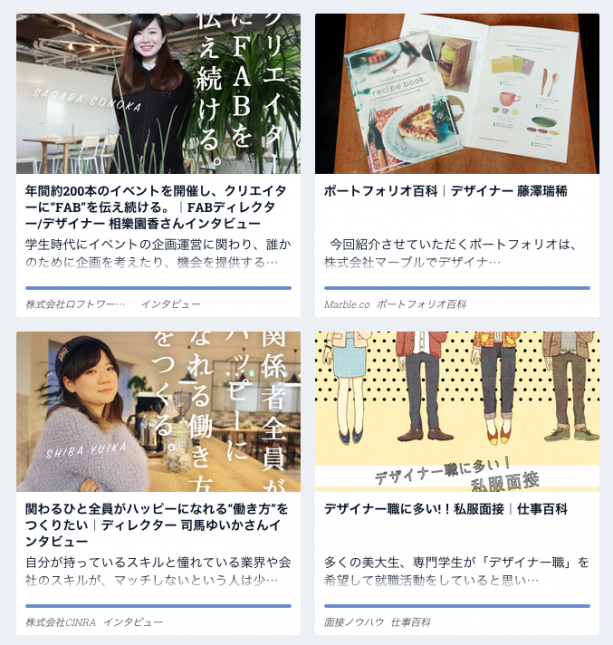Select the インタビュー tag next to 株式会社CINRA
Image resolution: width=613 pixels, height=645 pixels.
point(132,622)
